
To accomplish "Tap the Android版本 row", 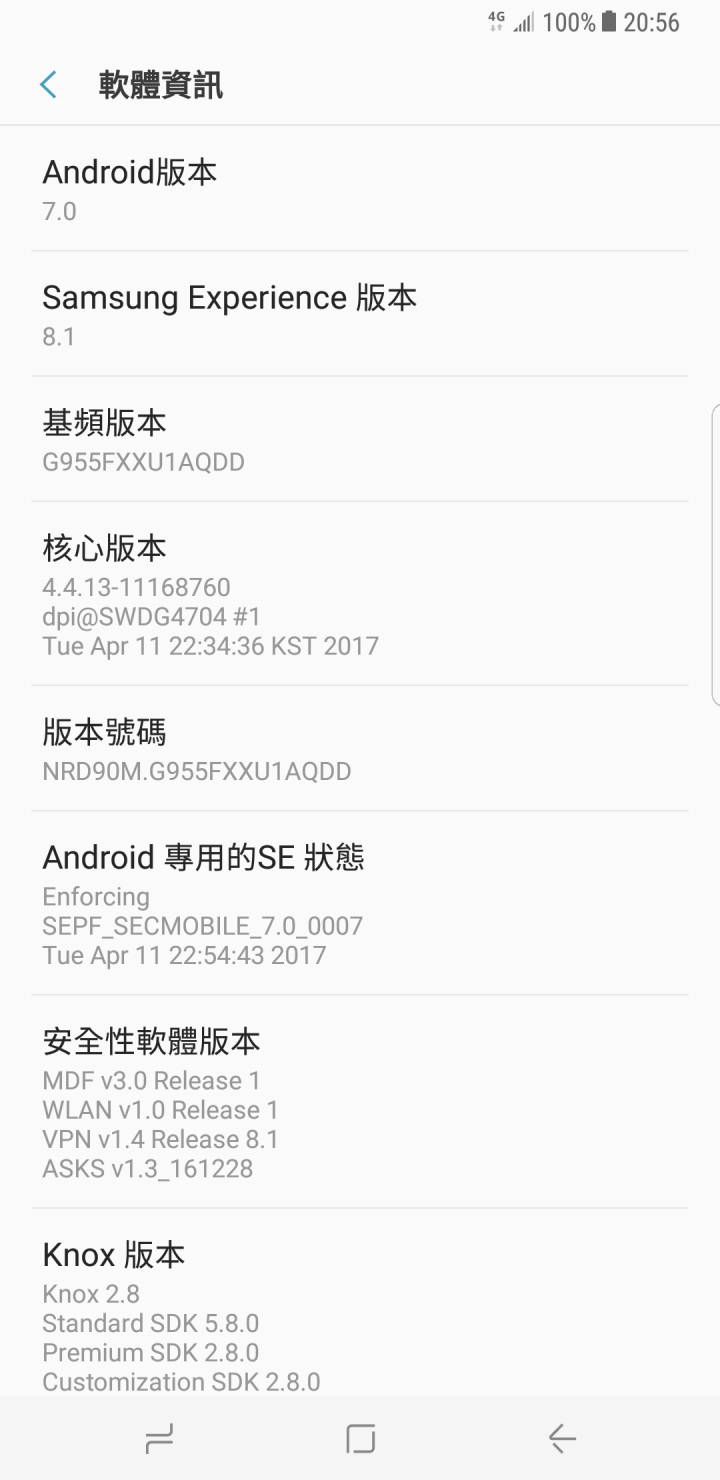I will tap(360, 189).
